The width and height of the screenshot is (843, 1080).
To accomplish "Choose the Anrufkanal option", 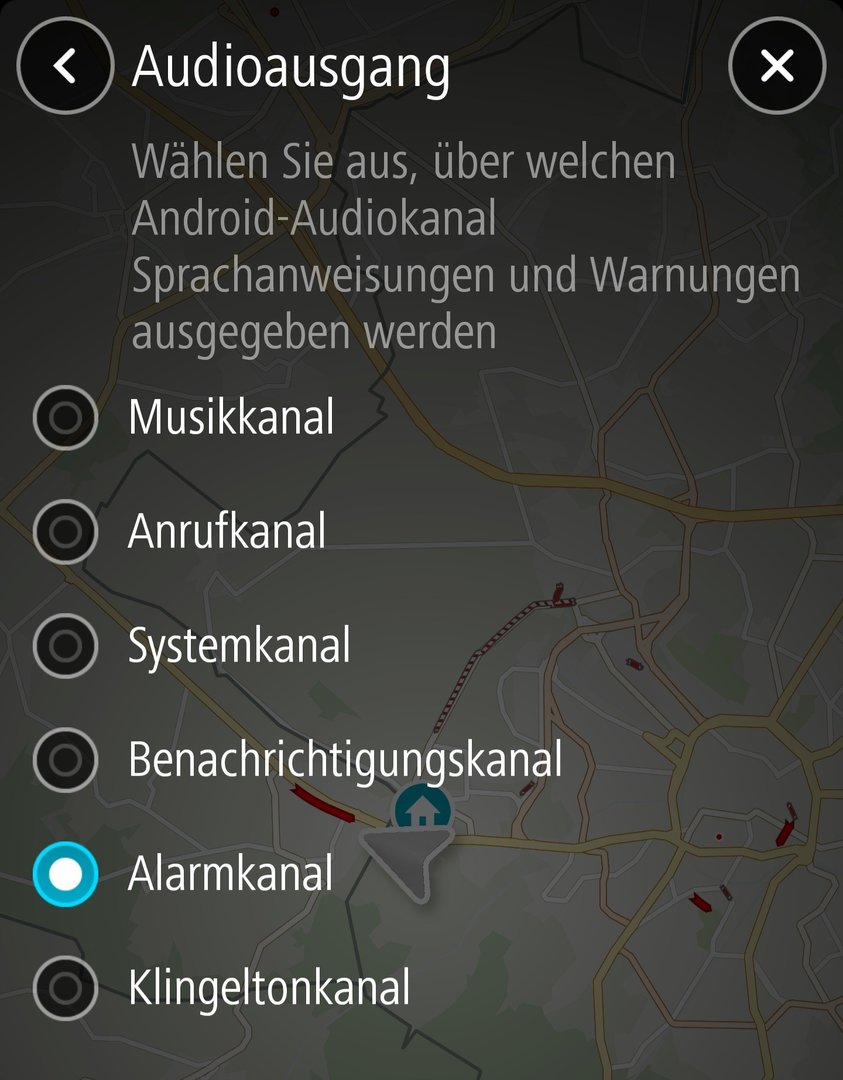I will pyautogui.click(x=66, y=531).
